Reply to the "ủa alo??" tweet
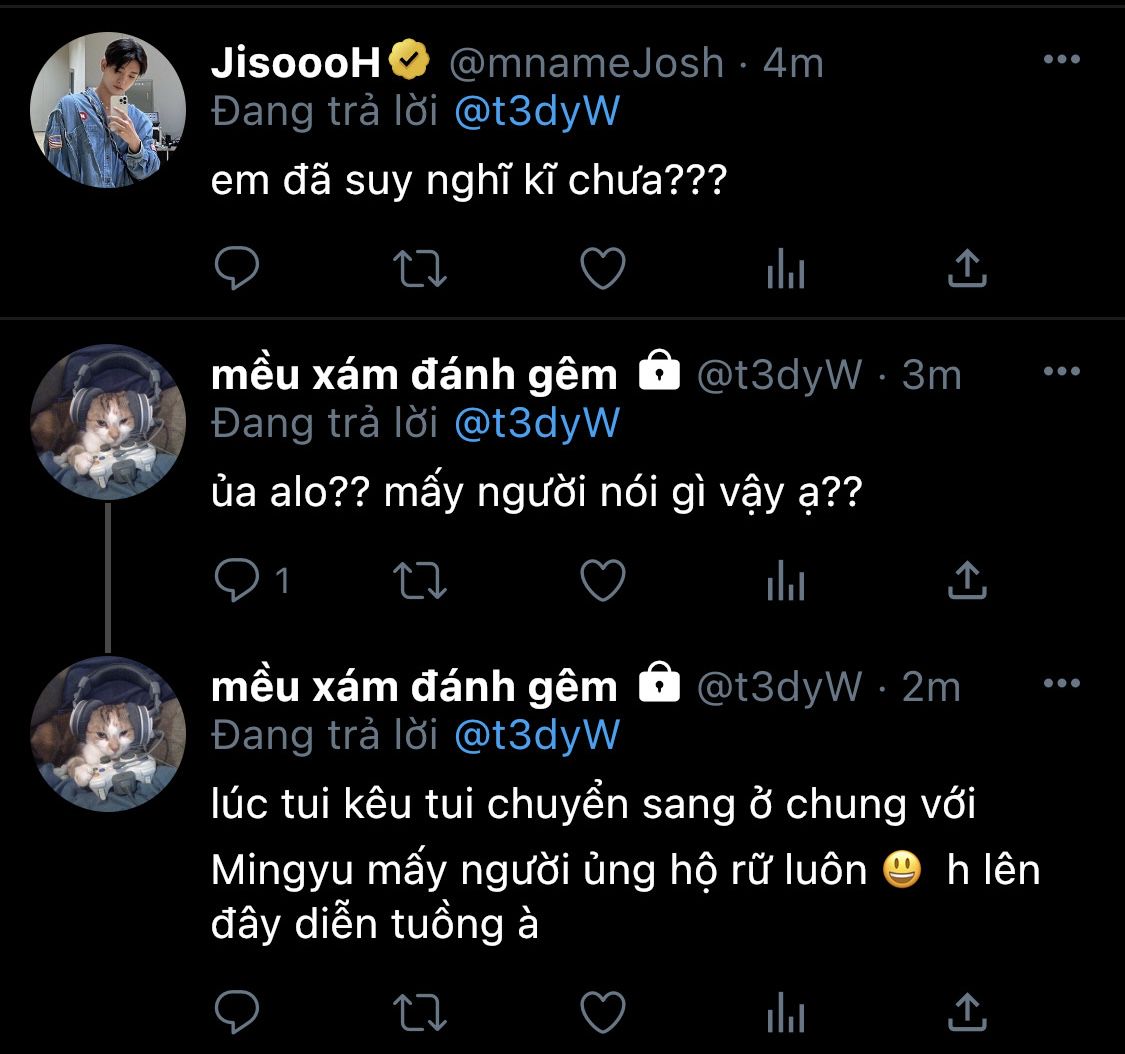The image size is (1125, 1054). 237,581
